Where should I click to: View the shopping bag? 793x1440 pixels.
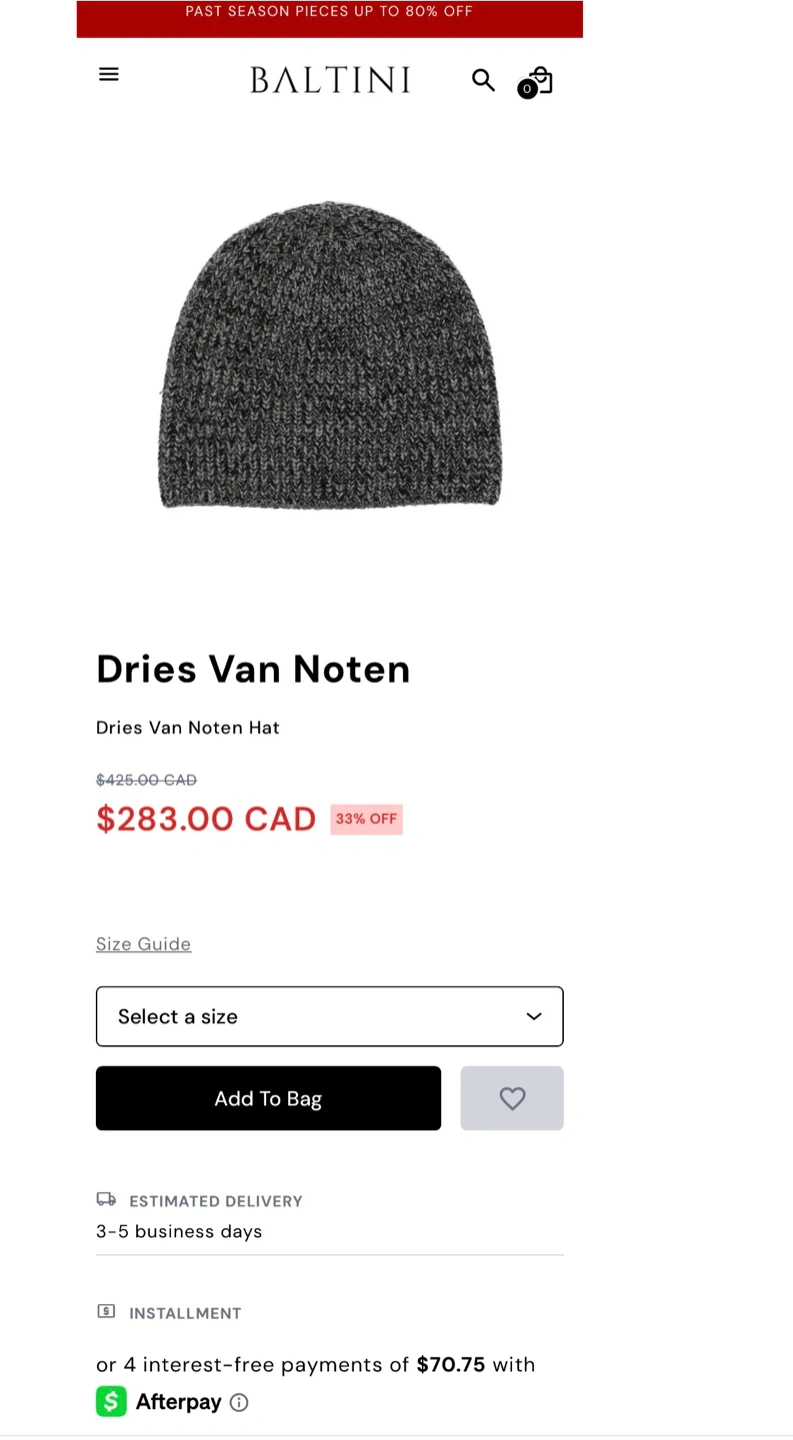click(x=536, y=82)
